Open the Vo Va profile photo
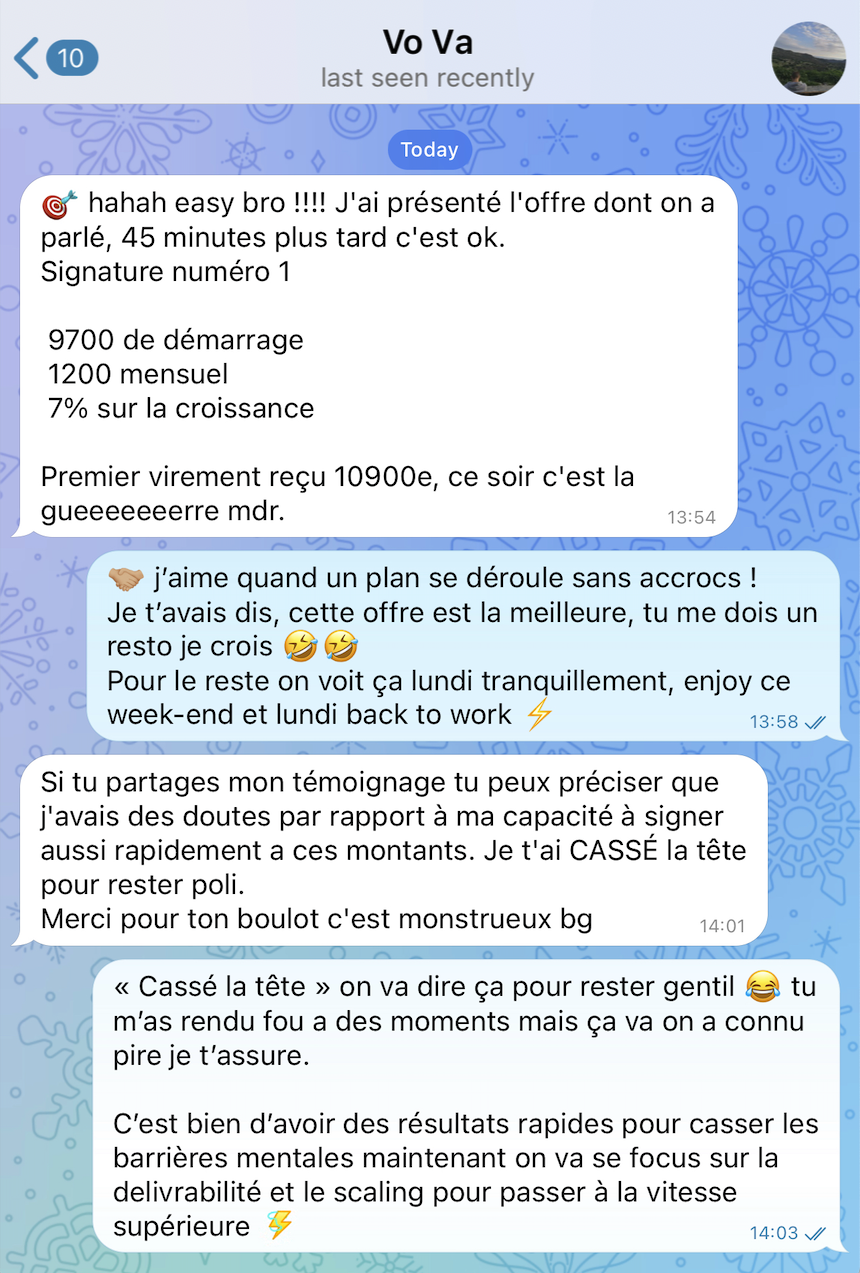Screen dimensions: 860x1273 808,57
